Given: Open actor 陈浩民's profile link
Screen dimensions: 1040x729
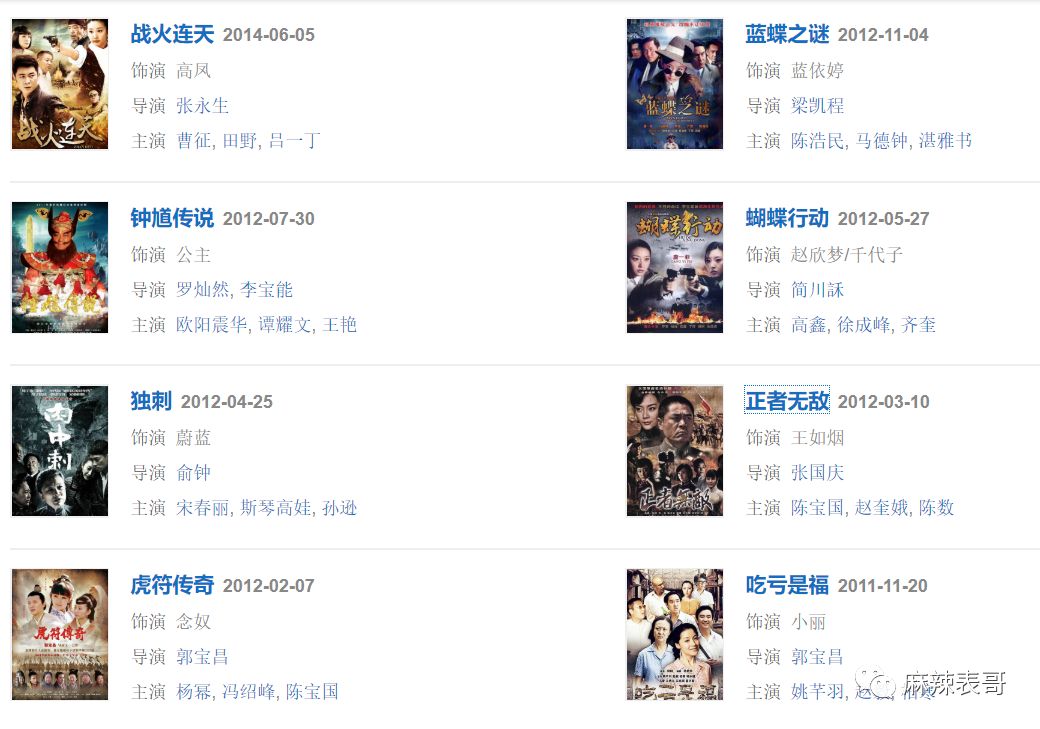Looking at the screenshot, I should (x=818, y=141).
